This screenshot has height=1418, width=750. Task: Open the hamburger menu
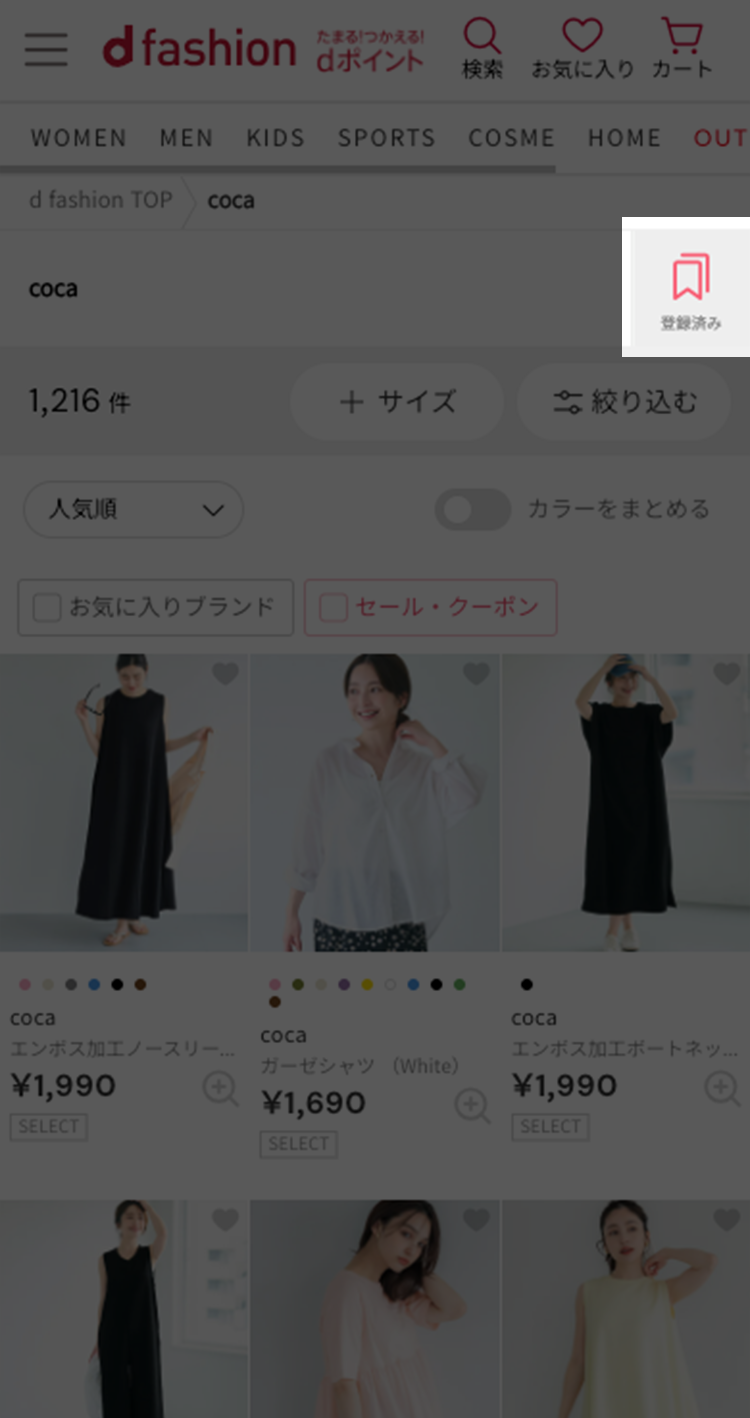coord(45,50)
